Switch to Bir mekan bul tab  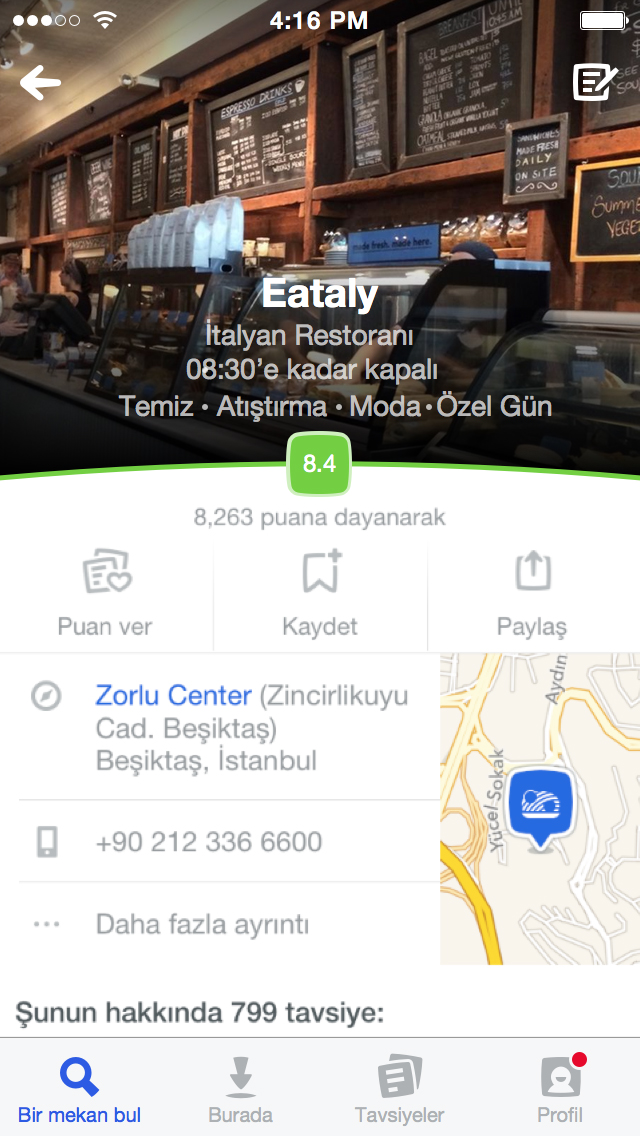coord(79,1090)
